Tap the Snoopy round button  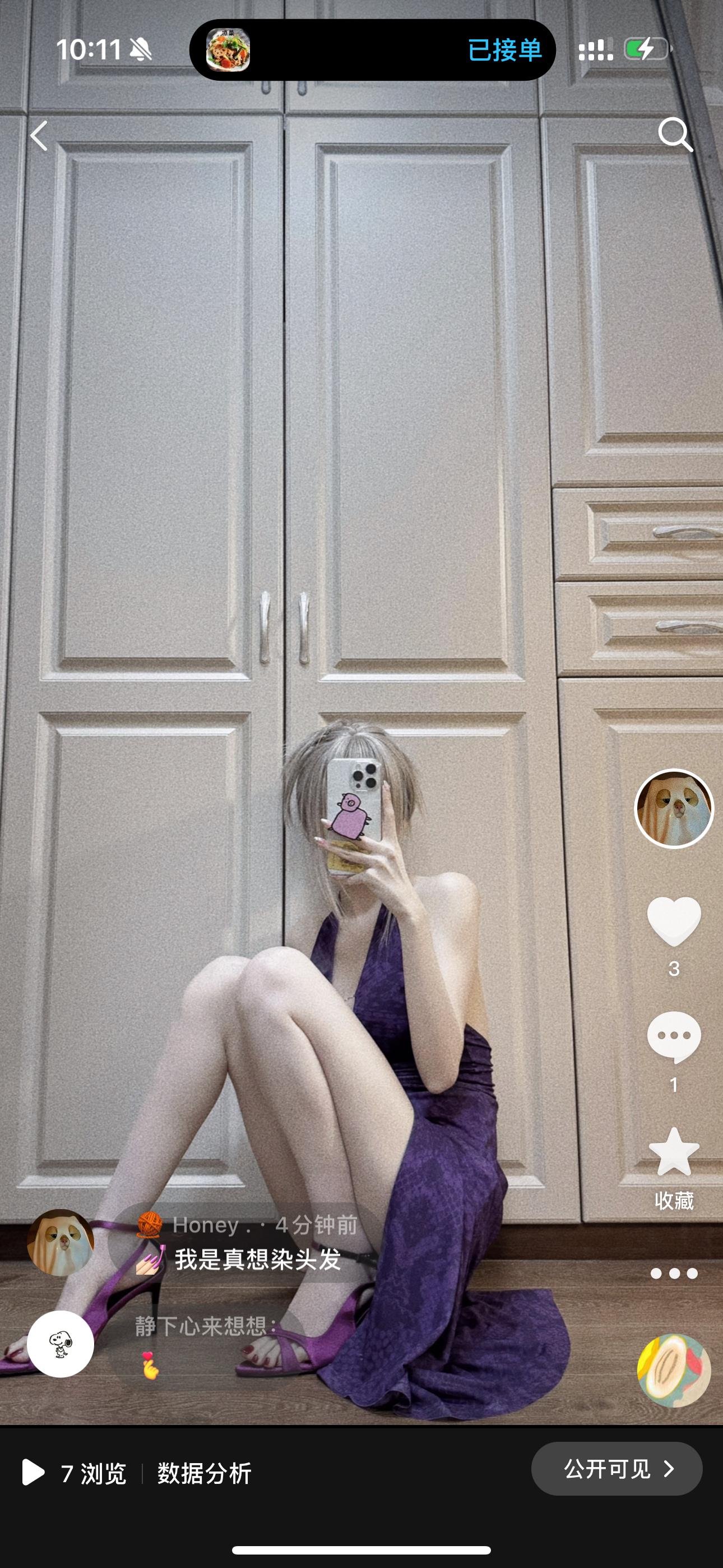click(x=61, y=1344)
